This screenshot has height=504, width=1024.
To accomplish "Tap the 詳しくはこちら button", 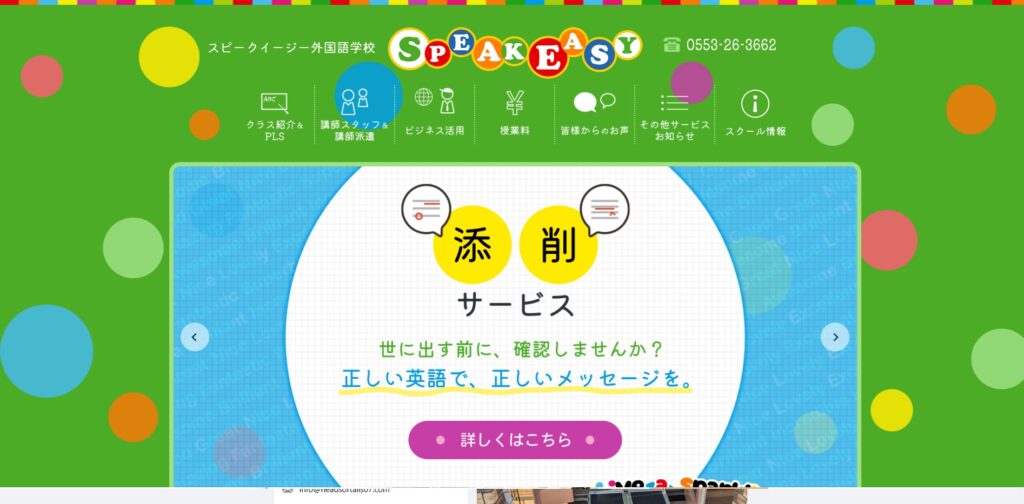I will click(515, 440).
